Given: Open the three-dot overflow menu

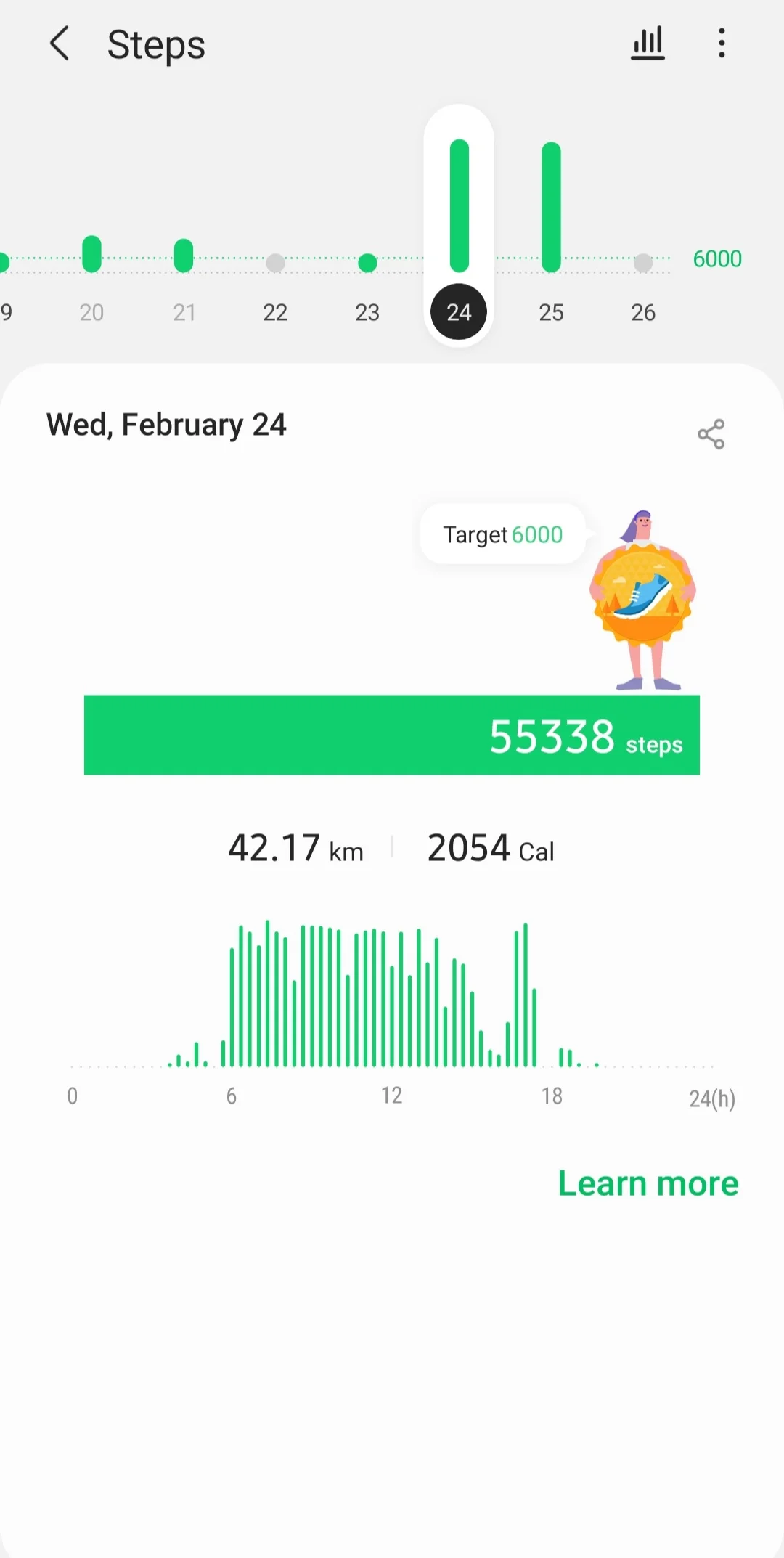Looking at the screenshot, I should [x=721, y=44].
